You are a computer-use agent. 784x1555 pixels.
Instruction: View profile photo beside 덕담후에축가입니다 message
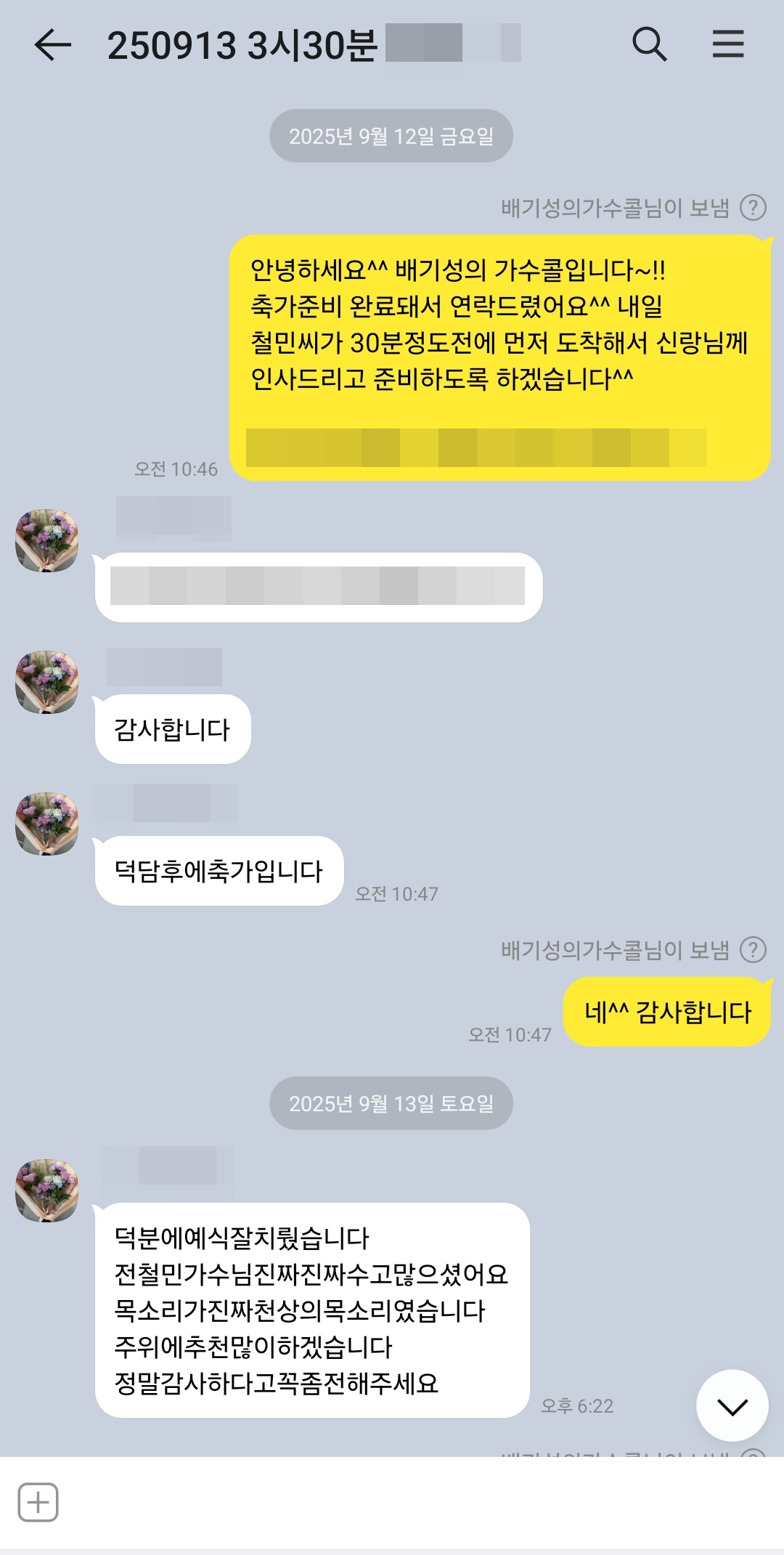point(47,824)
